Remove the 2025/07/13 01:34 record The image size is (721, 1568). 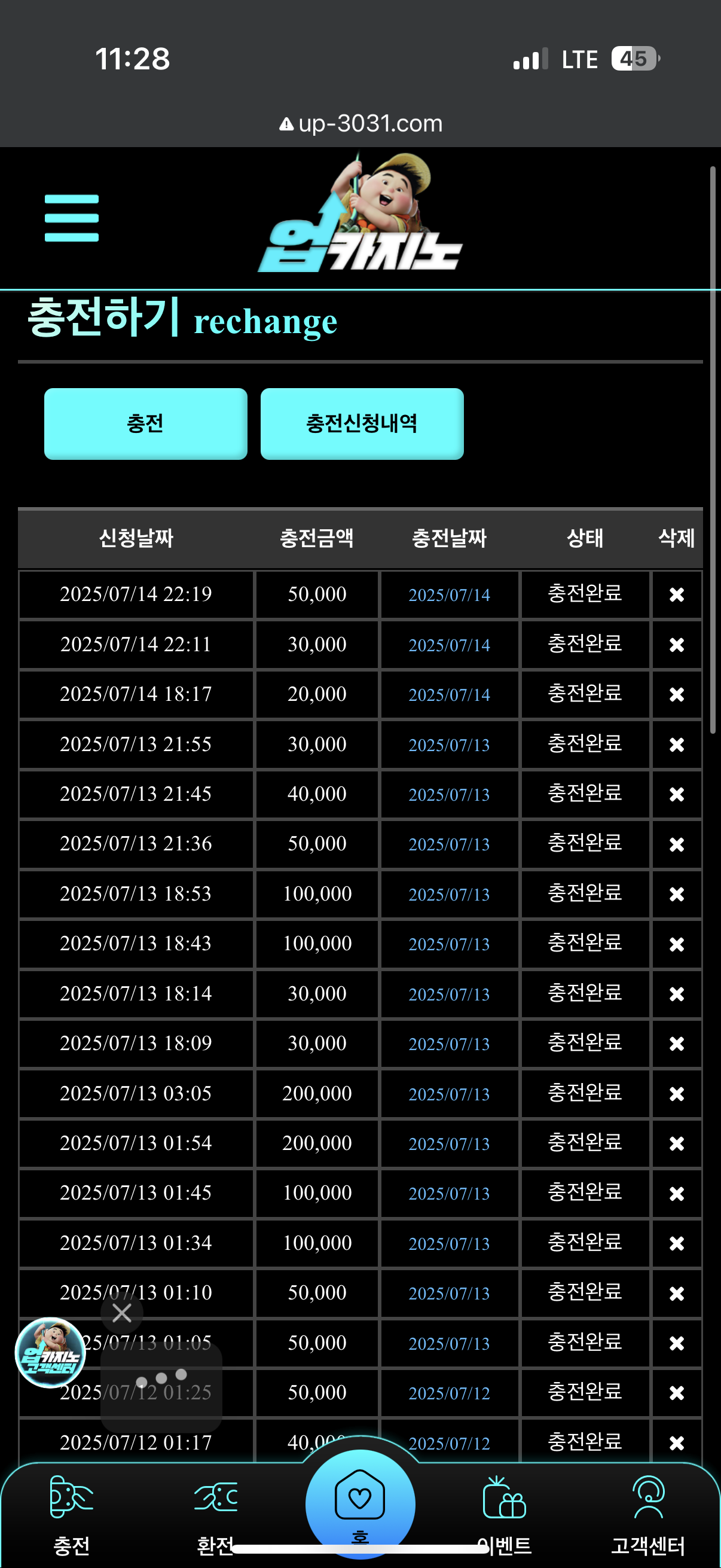676,1243
